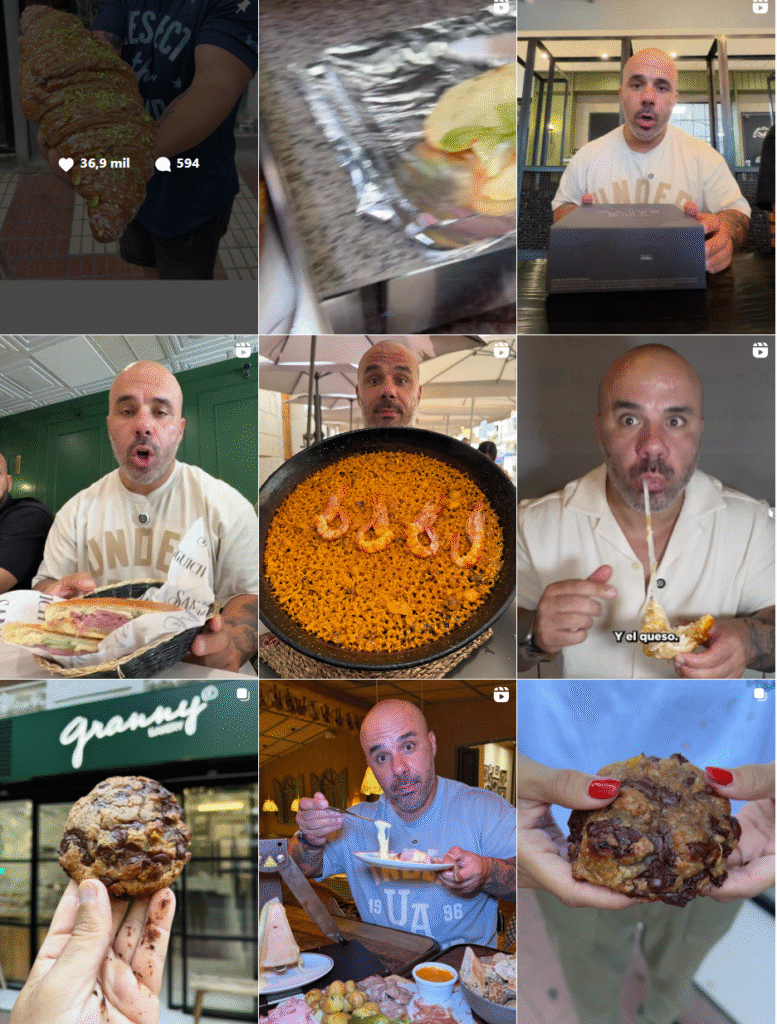Open the reel of the man in the blue shirt eating
Screen dimensions: 777x1024
pyautogui.click(x=387, y=852)
